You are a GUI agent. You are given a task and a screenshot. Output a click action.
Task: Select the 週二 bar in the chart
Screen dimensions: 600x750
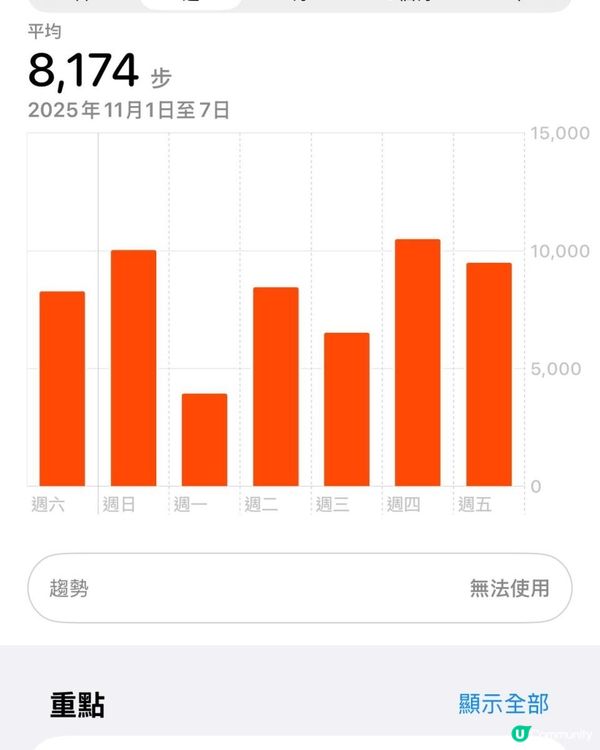[275, 387]
